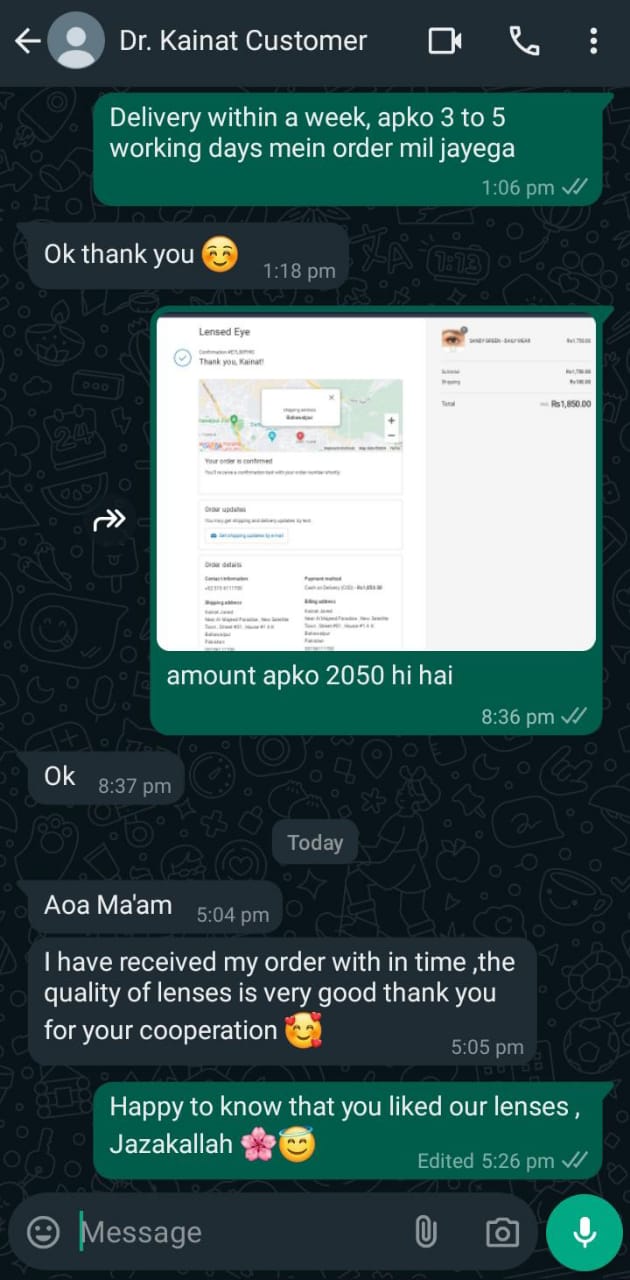Focus the Message text field
The image size is (630, 1280).
(x=240, y=1232)
